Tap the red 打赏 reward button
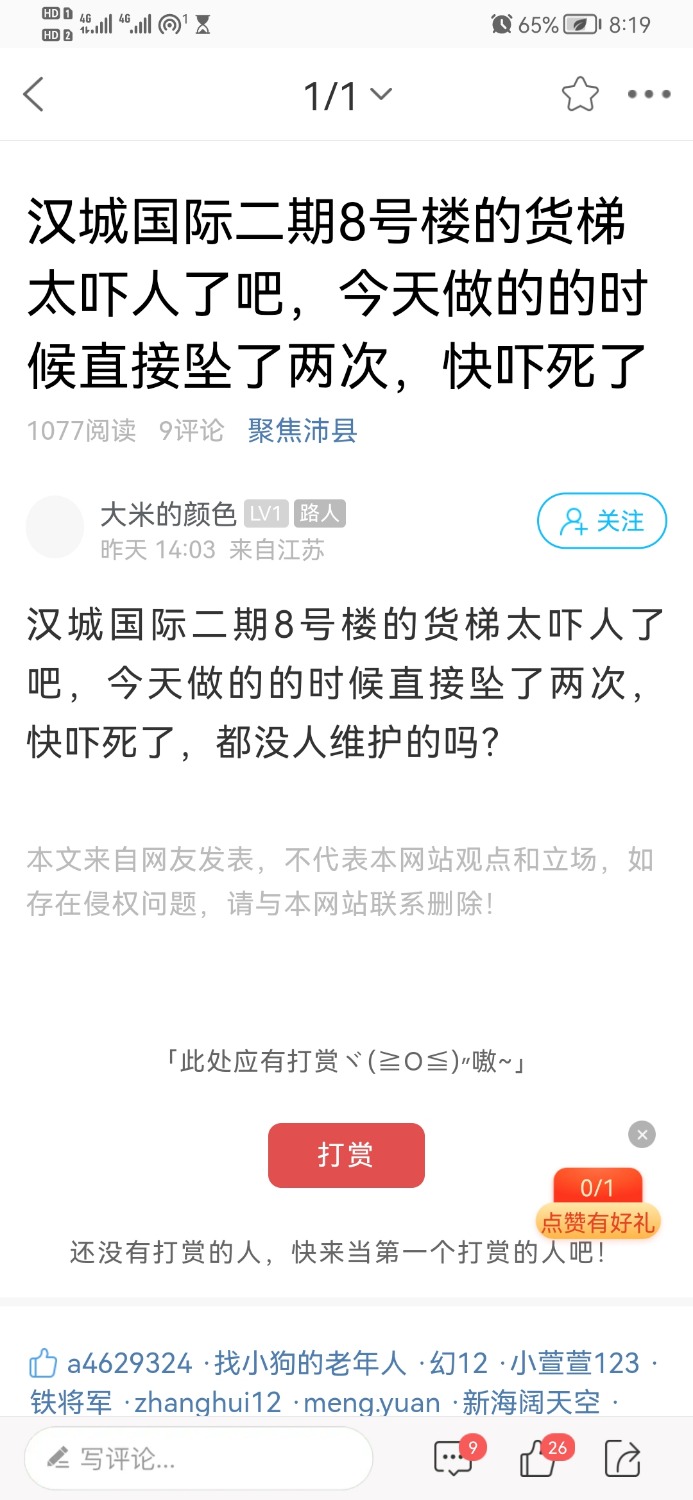Screen dimensions: 693x1500 tap(346, 1155)
